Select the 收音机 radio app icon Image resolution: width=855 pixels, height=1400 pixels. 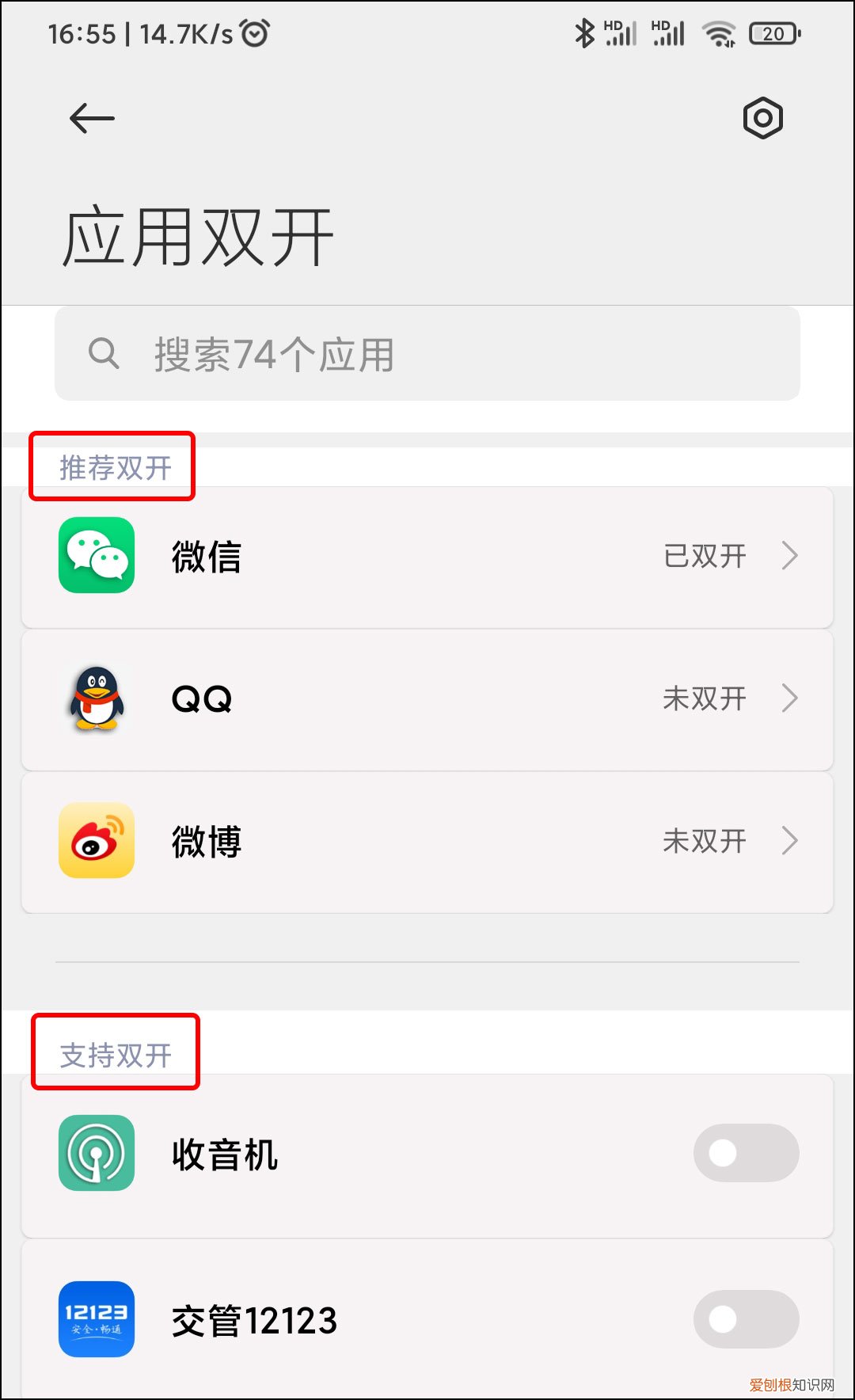95,1154
